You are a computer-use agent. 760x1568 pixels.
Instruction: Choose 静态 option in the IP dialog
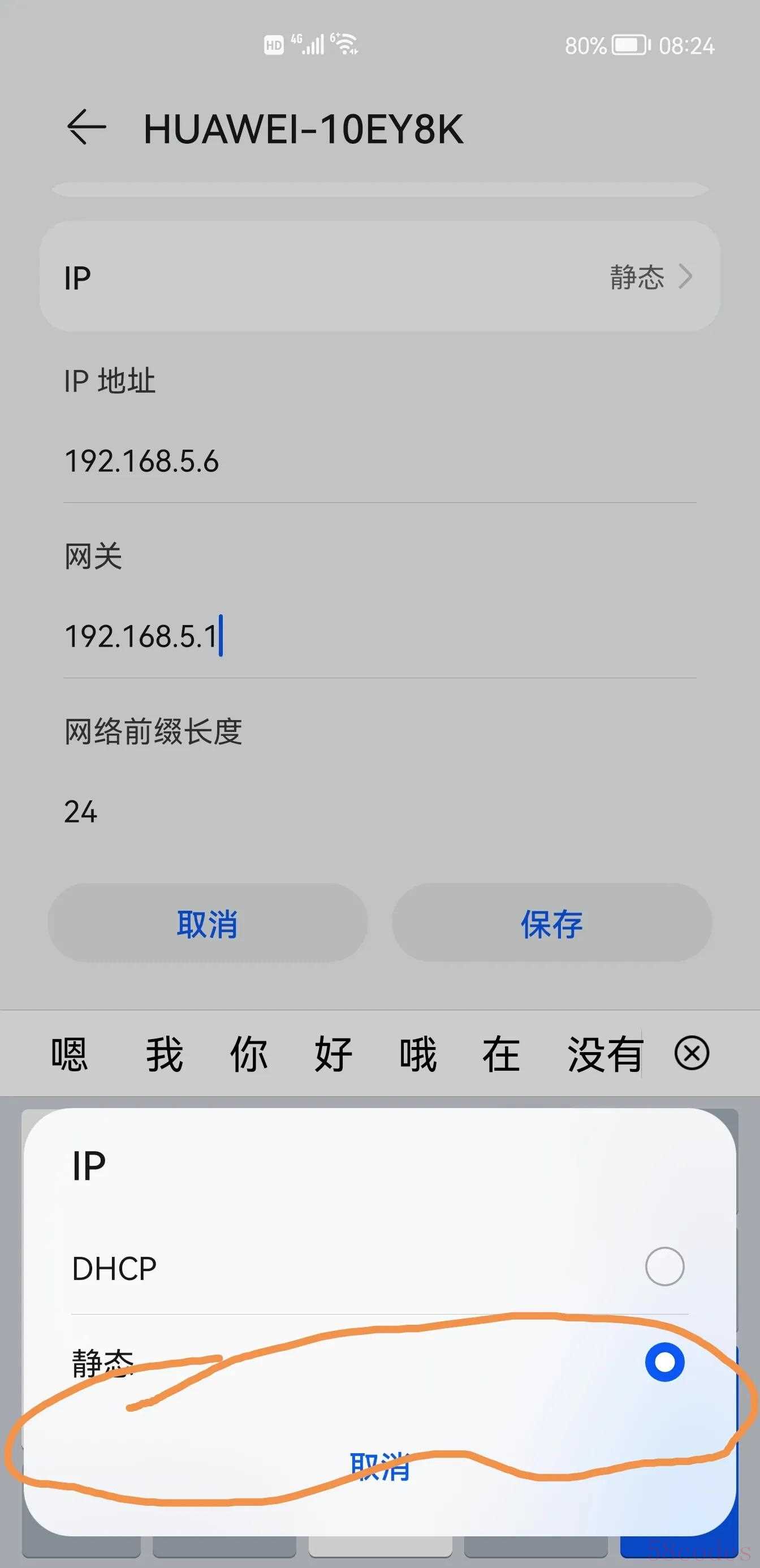pos(379,1362)
